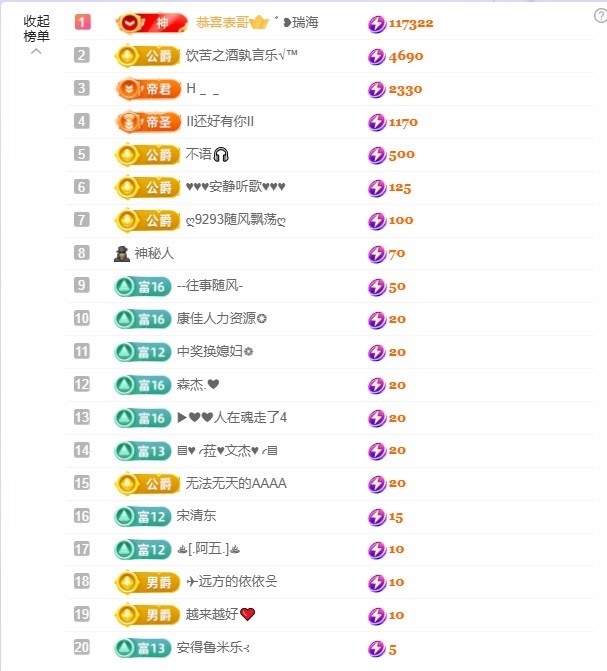Viewport: 607px width, 671px height.
Task: Select user 中奖换媳妇 in the list
Action: tap(215, 352)
